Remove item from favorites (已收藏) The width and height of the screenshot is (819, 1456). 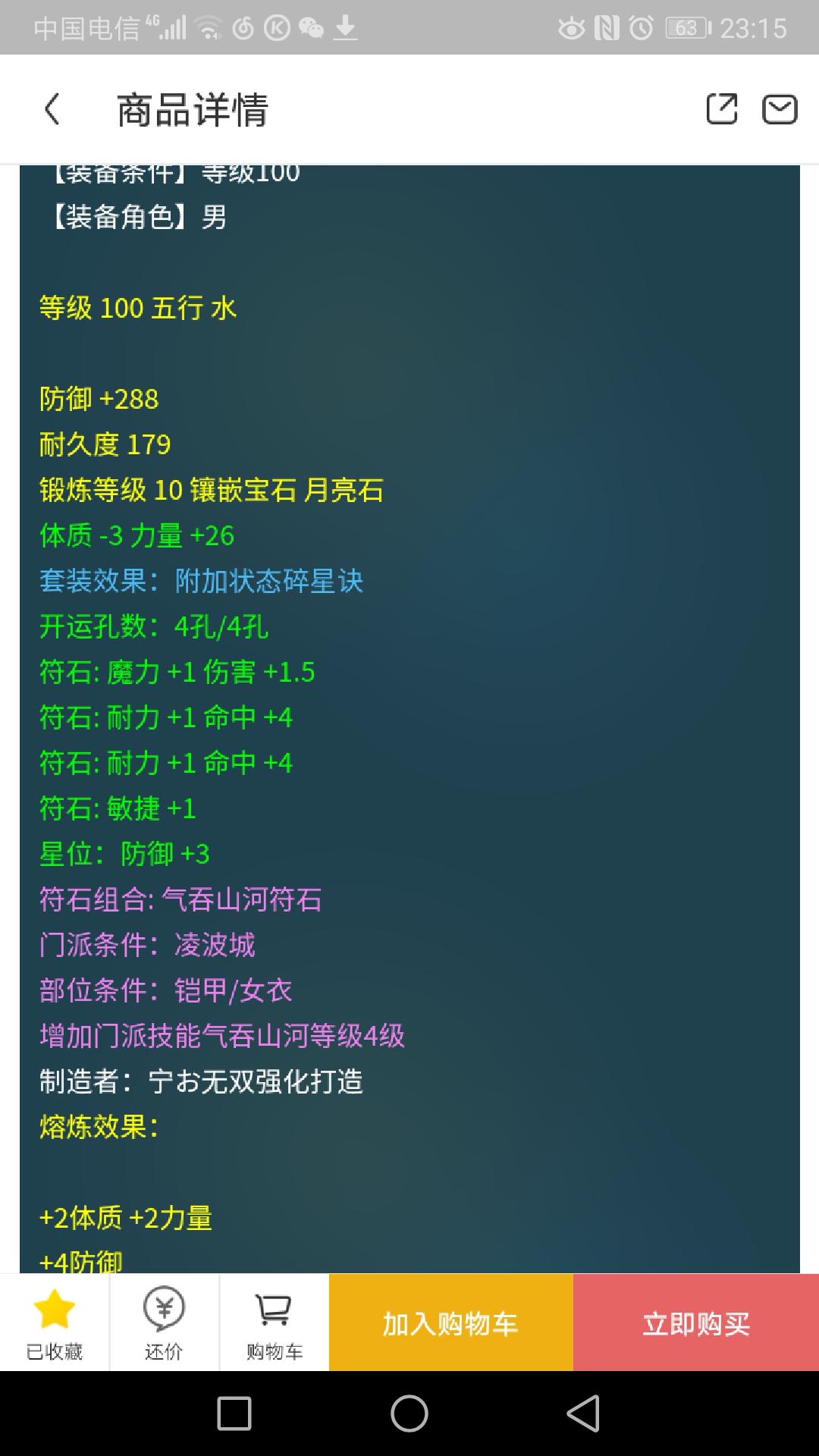click(55, 1323)
